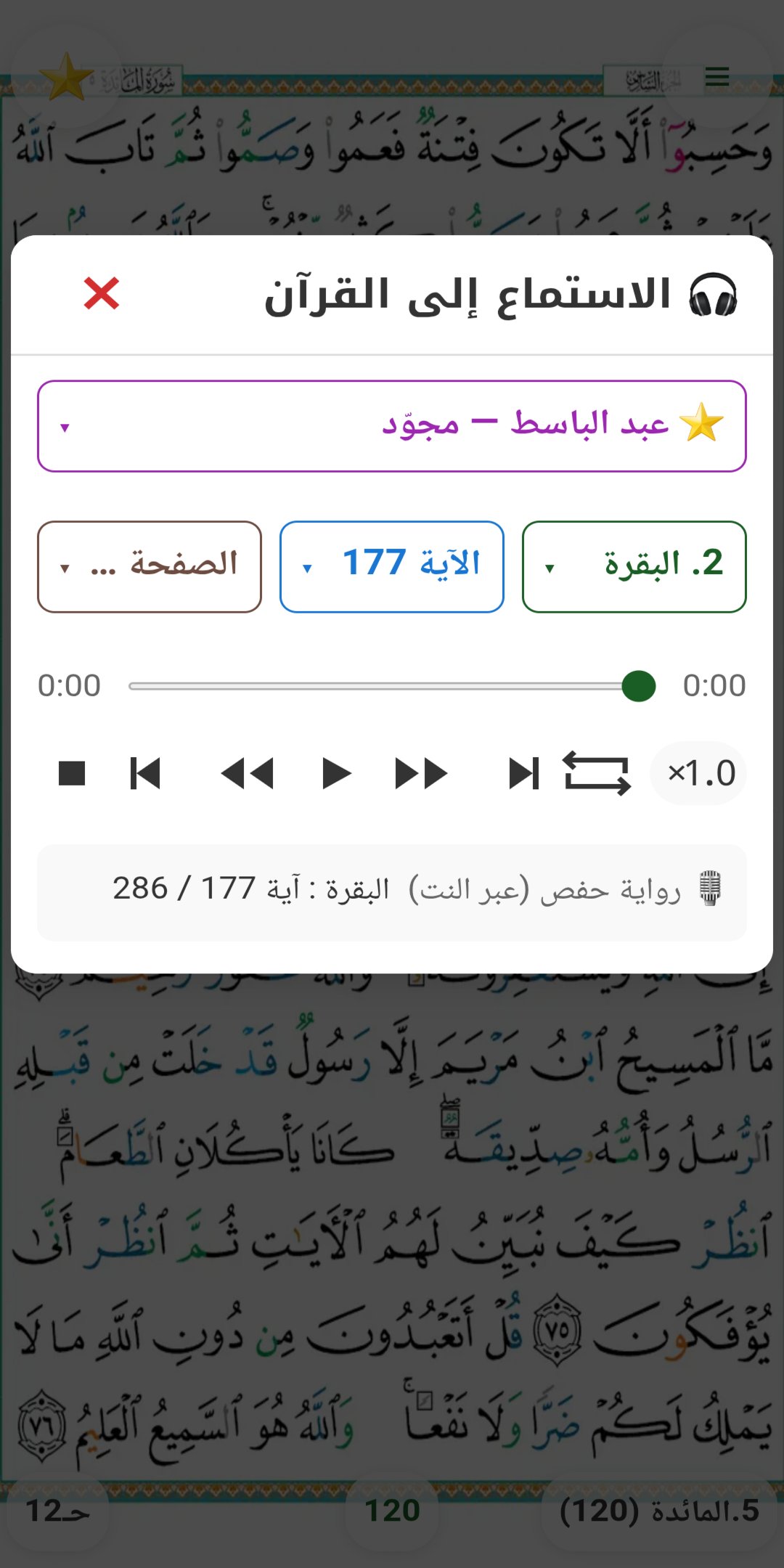Rewind the recitation
Image resolution: width=784 pixels, height=1568 pixels.
(x=248, y=773)
